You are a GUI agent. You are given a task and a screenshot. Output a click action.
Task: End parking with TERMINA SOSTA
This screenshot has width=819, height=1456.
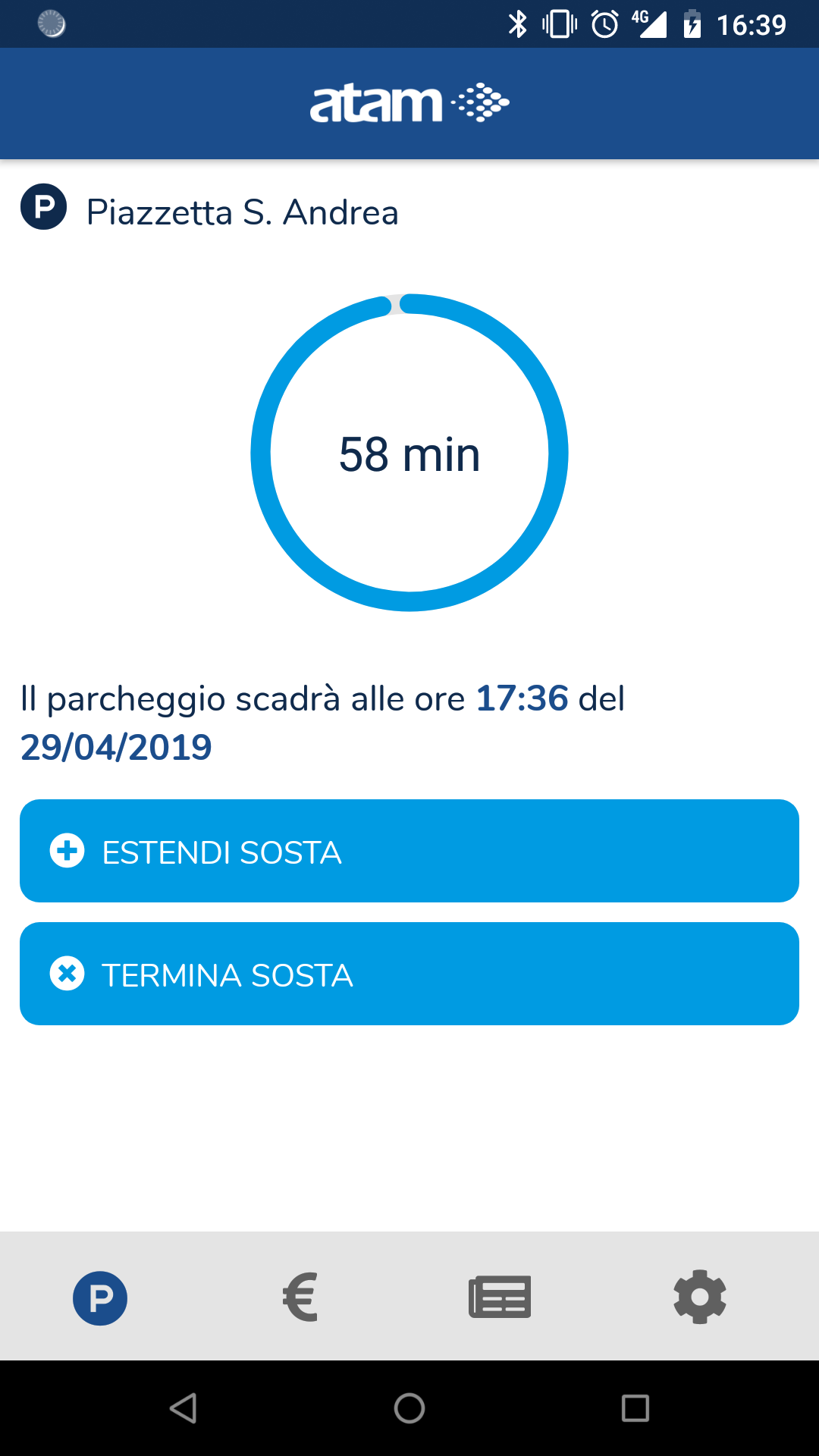coord(409,974)
